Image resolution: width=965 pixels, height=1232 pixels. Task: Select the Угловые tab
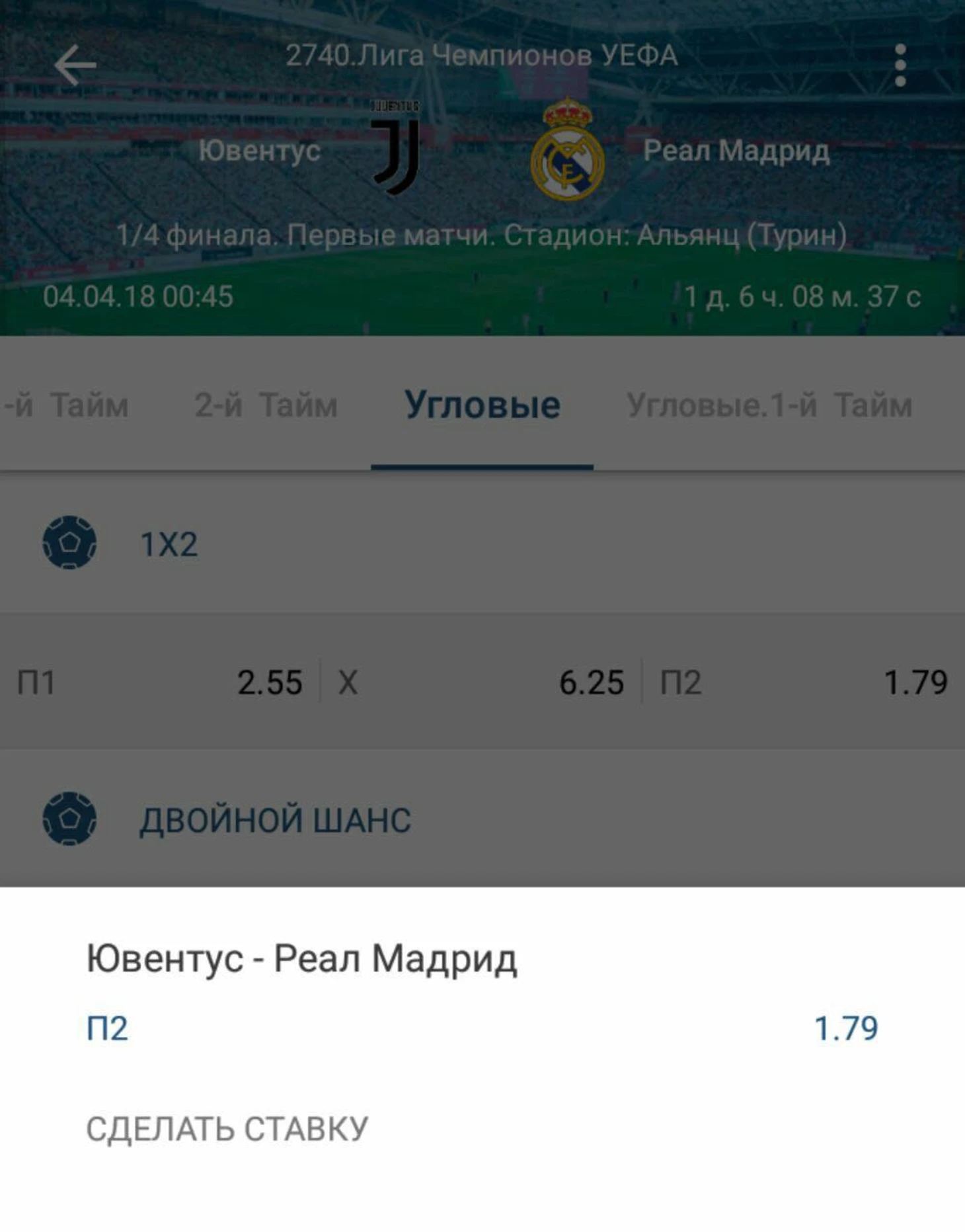[x=482, y=405]
